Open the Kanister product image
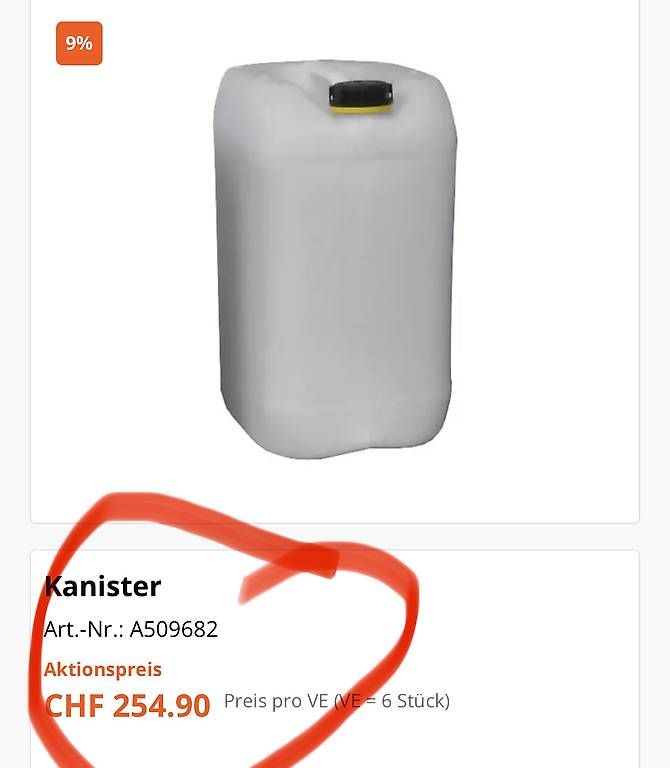 (335, 260)
